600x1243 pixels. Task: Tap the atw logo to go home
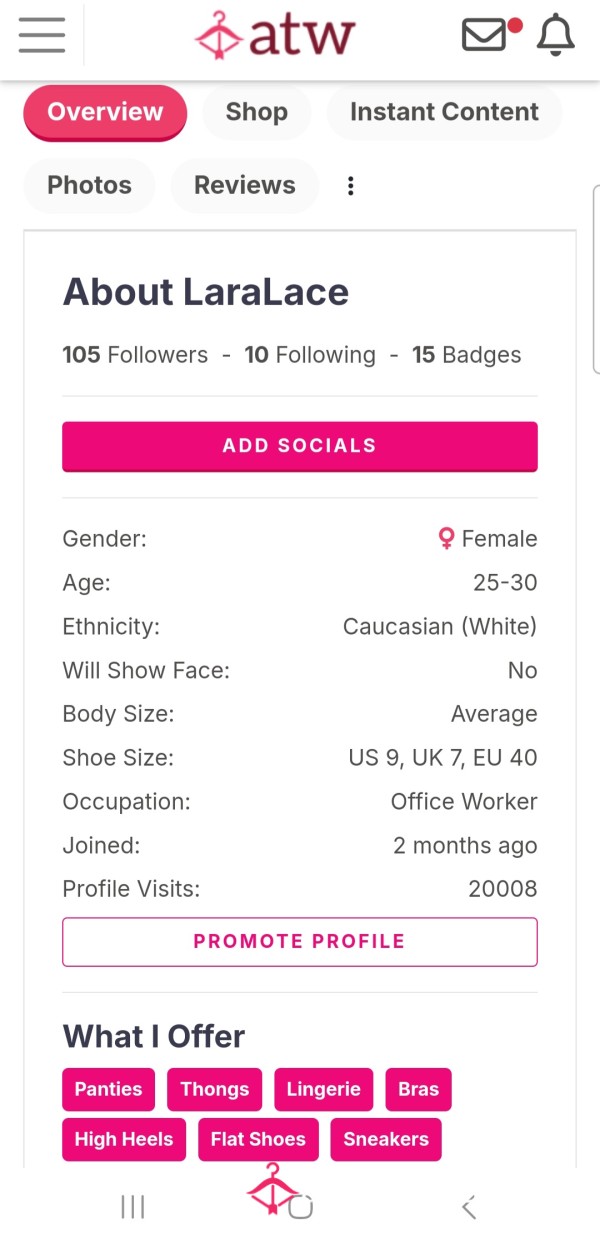tap(275, 35)
